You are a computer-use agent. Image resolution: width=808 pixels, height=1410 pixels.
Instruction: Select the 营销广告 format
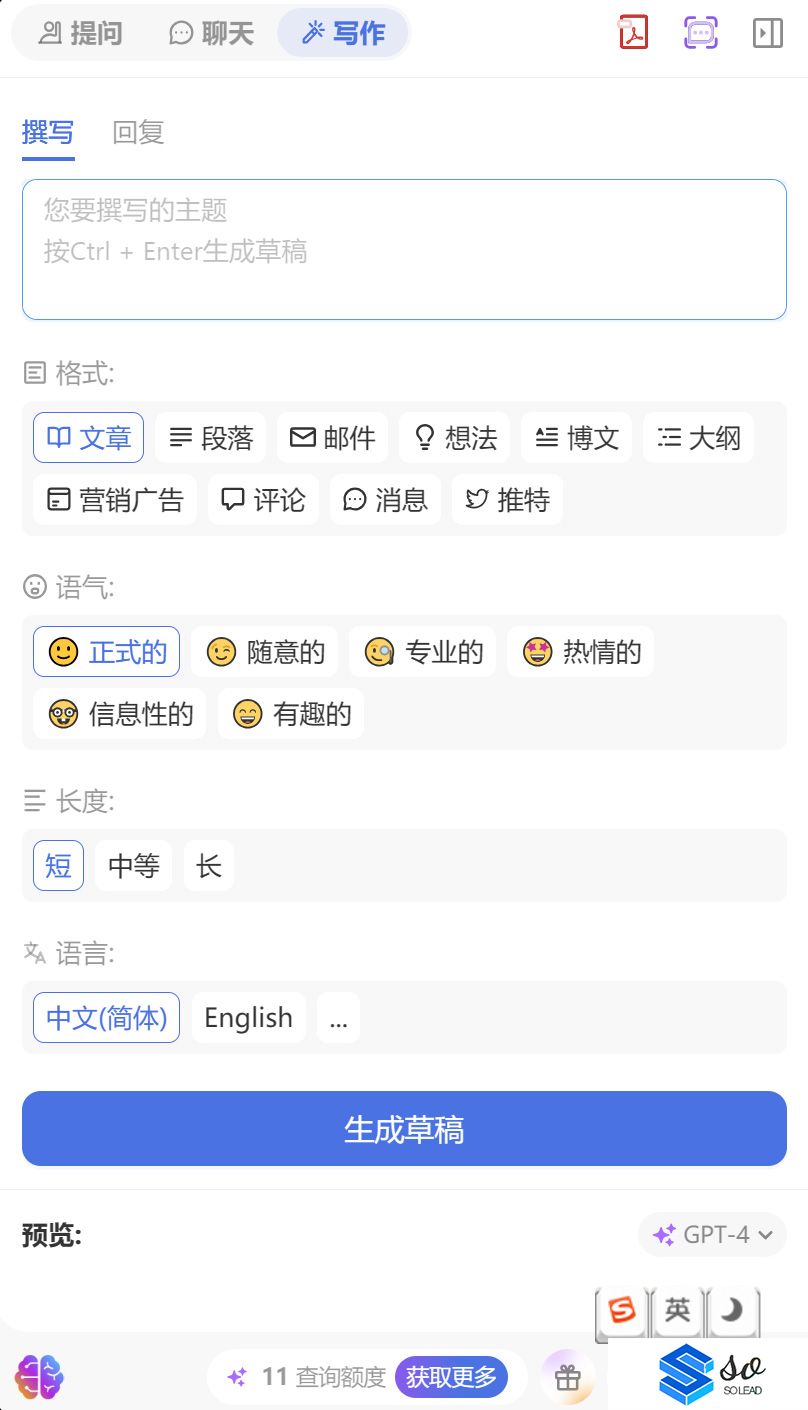[115, 500]
